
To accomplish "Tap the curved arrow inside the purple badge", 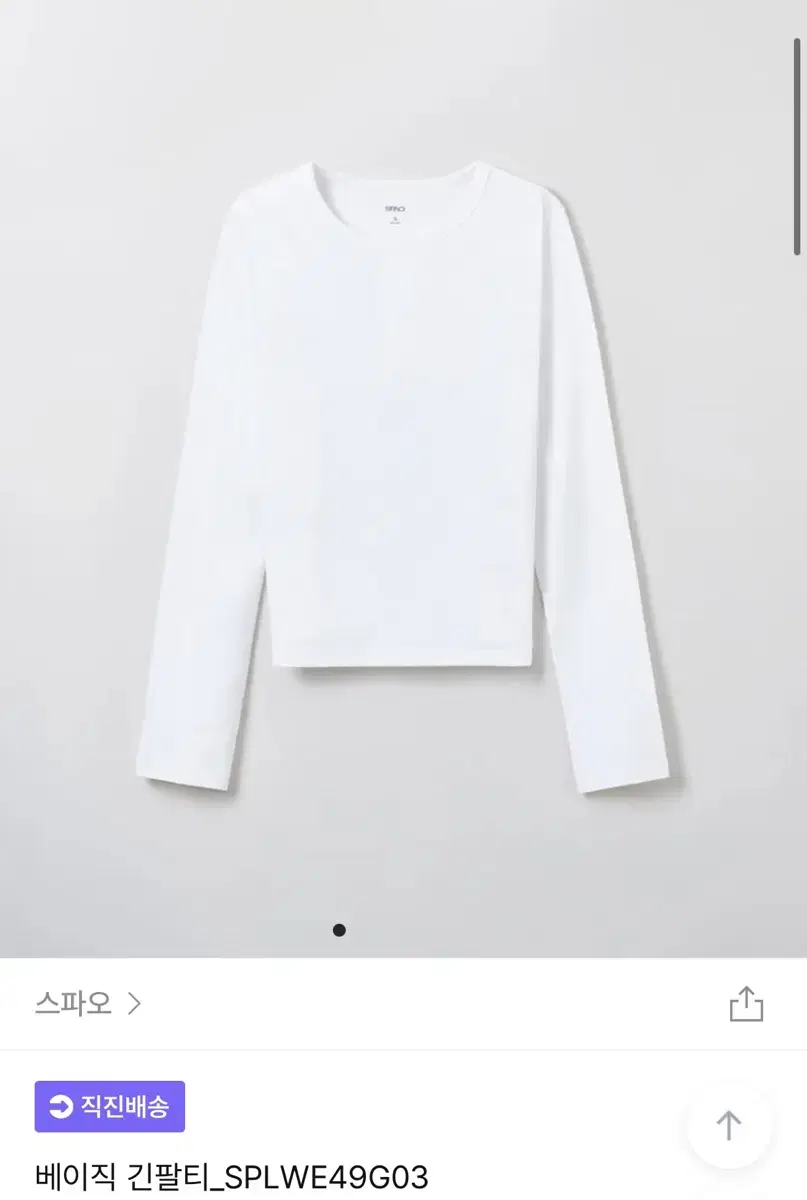I will pos(61,1106).
